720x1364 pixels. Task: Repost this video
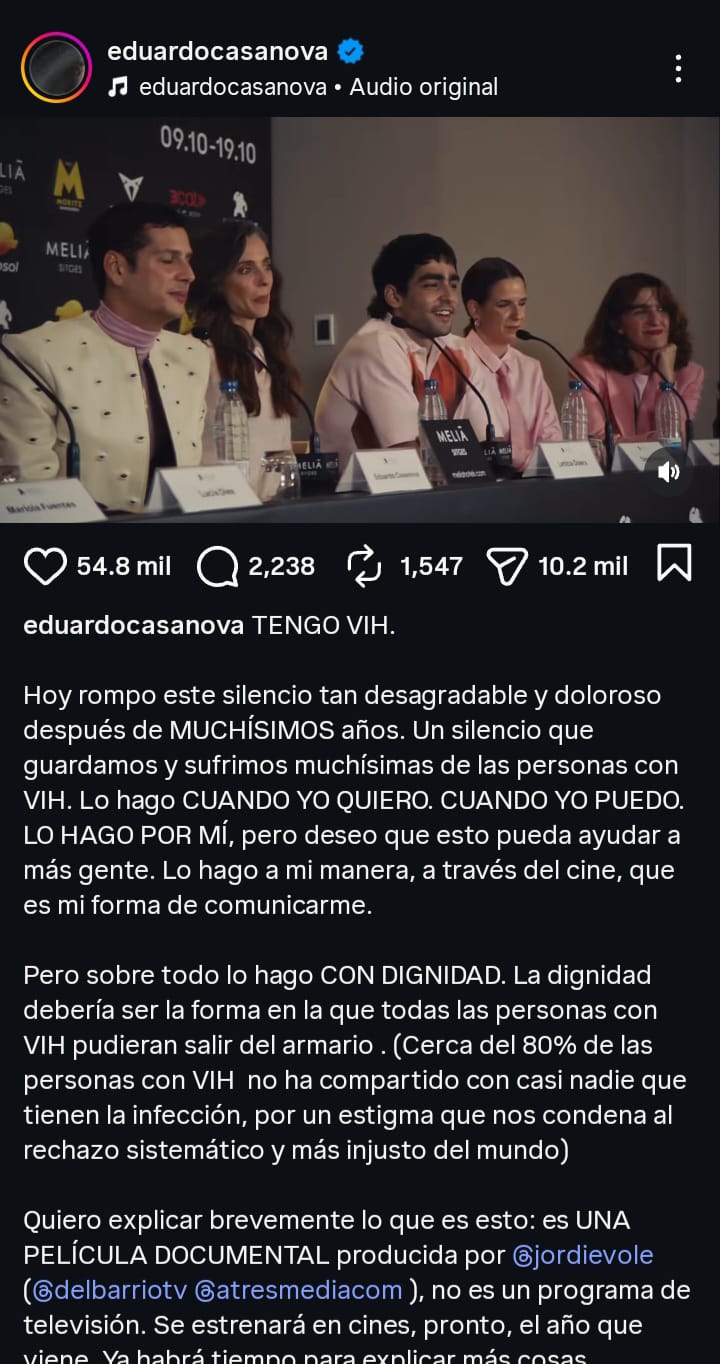[x=364, y=566]
